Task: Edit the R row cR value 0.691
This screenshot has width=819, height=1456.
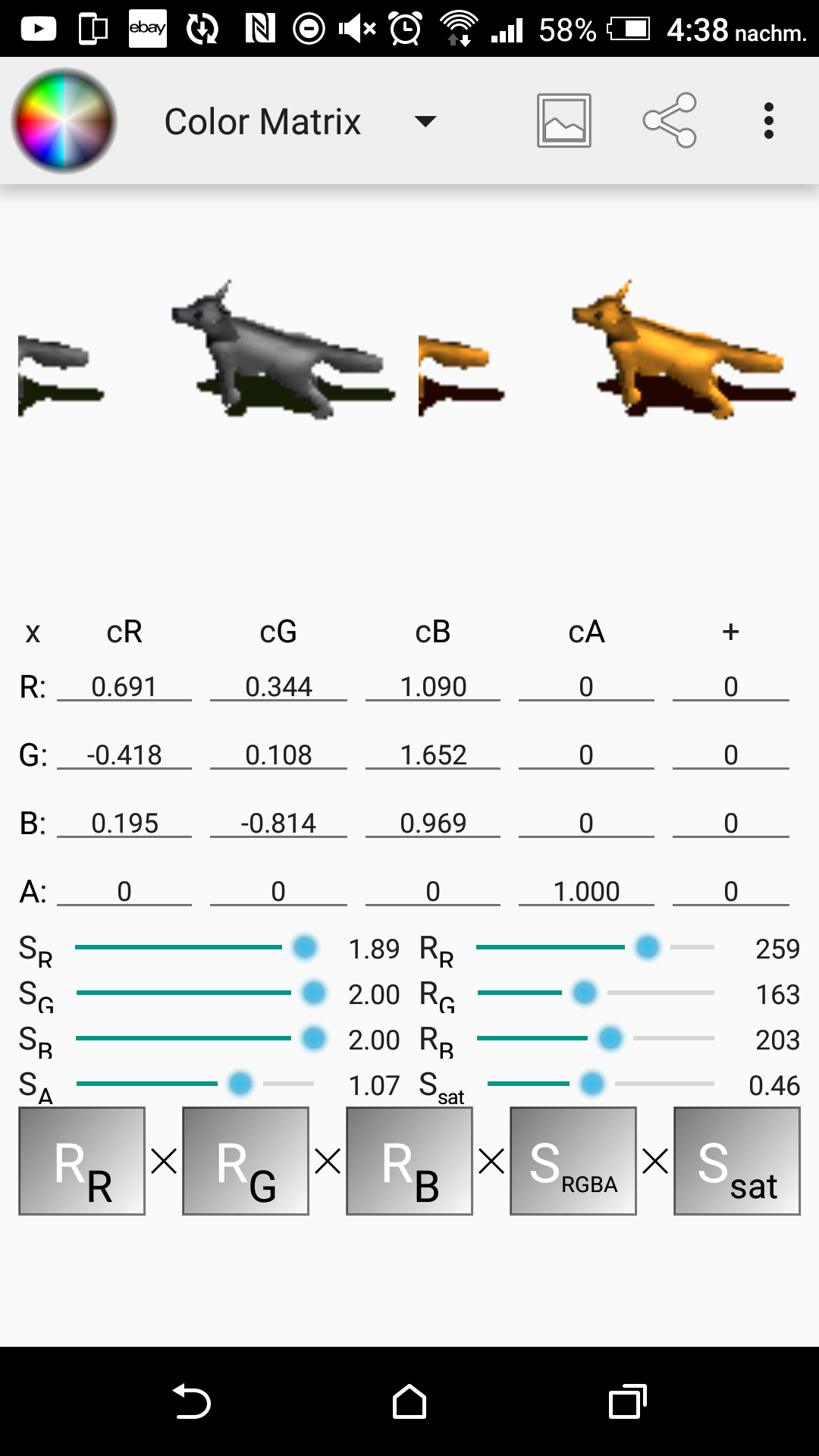Action: tap(124, 686)
